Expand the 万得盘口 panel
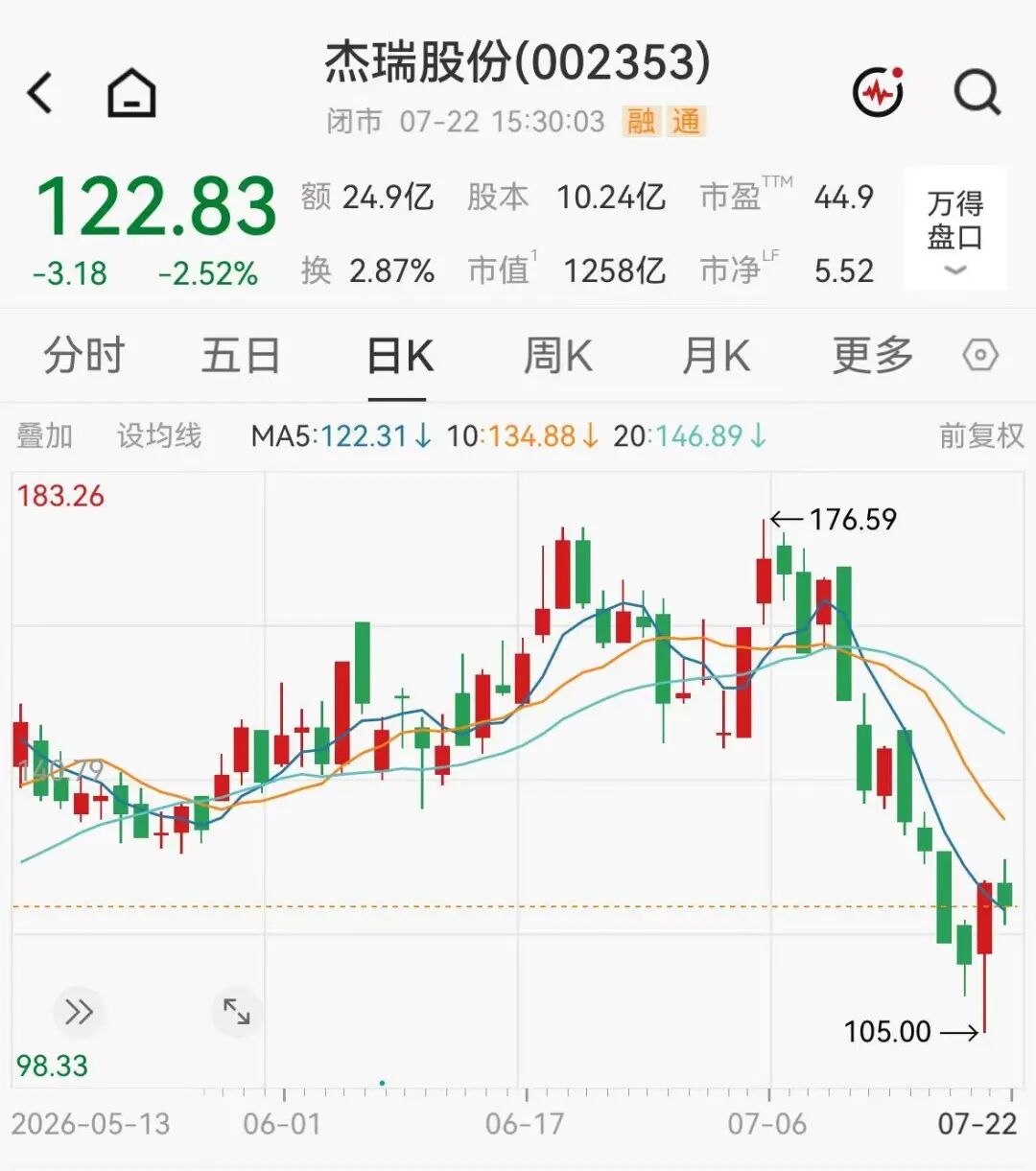This screenshot has width=1036, height=1171. (x=955, y=228)
